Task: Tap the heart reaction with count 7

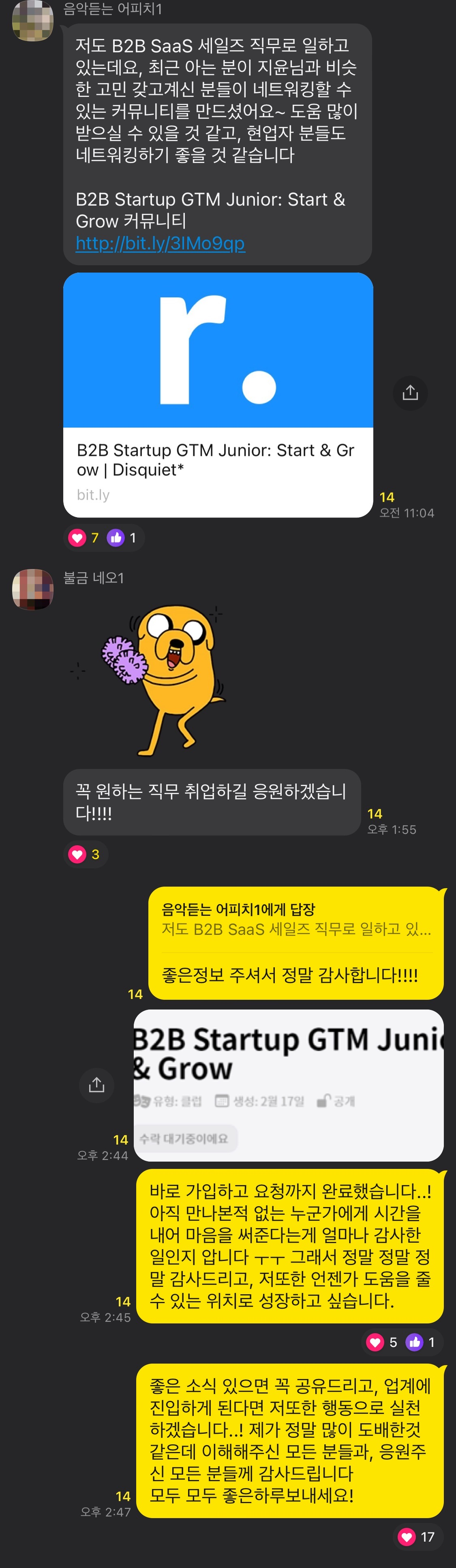Action: point(84,537)
